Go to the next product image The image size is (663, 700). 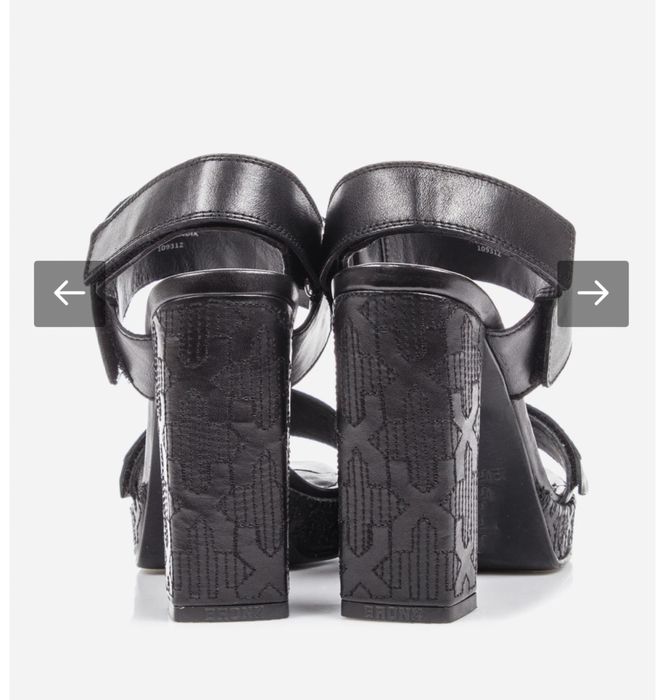tap(593, 293)
